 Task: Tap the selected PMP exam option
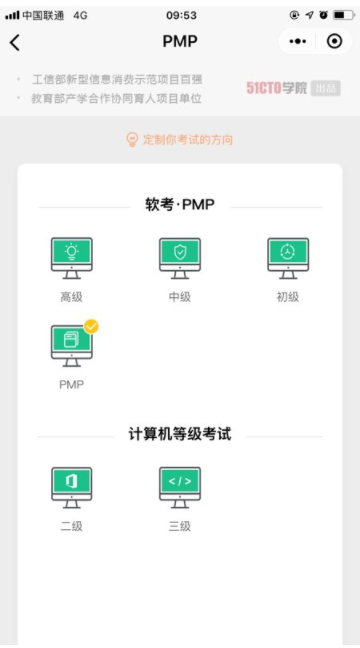click(x=72, y=355)
